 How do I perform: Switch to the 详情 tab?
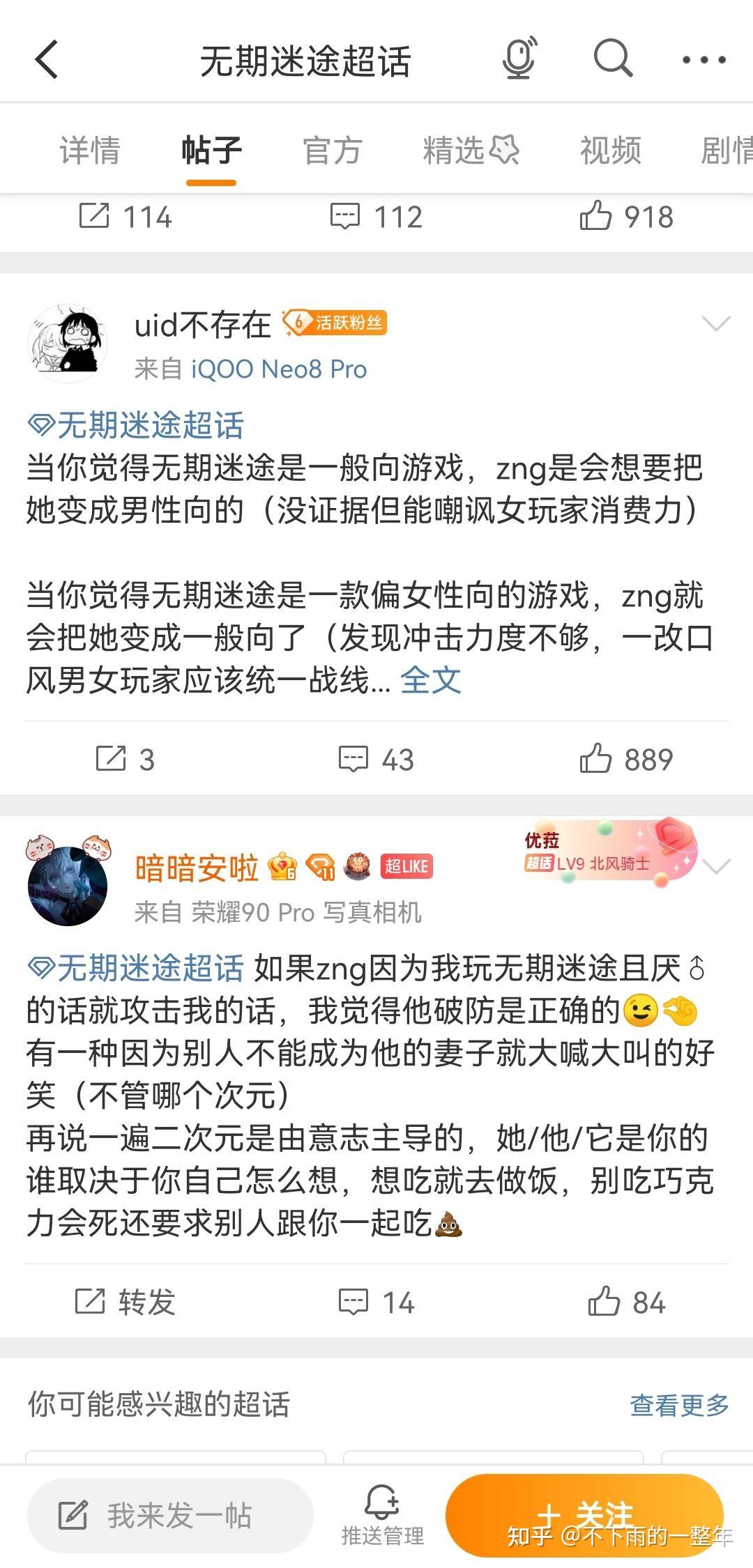pyautogui.click(x=90, y=151)
